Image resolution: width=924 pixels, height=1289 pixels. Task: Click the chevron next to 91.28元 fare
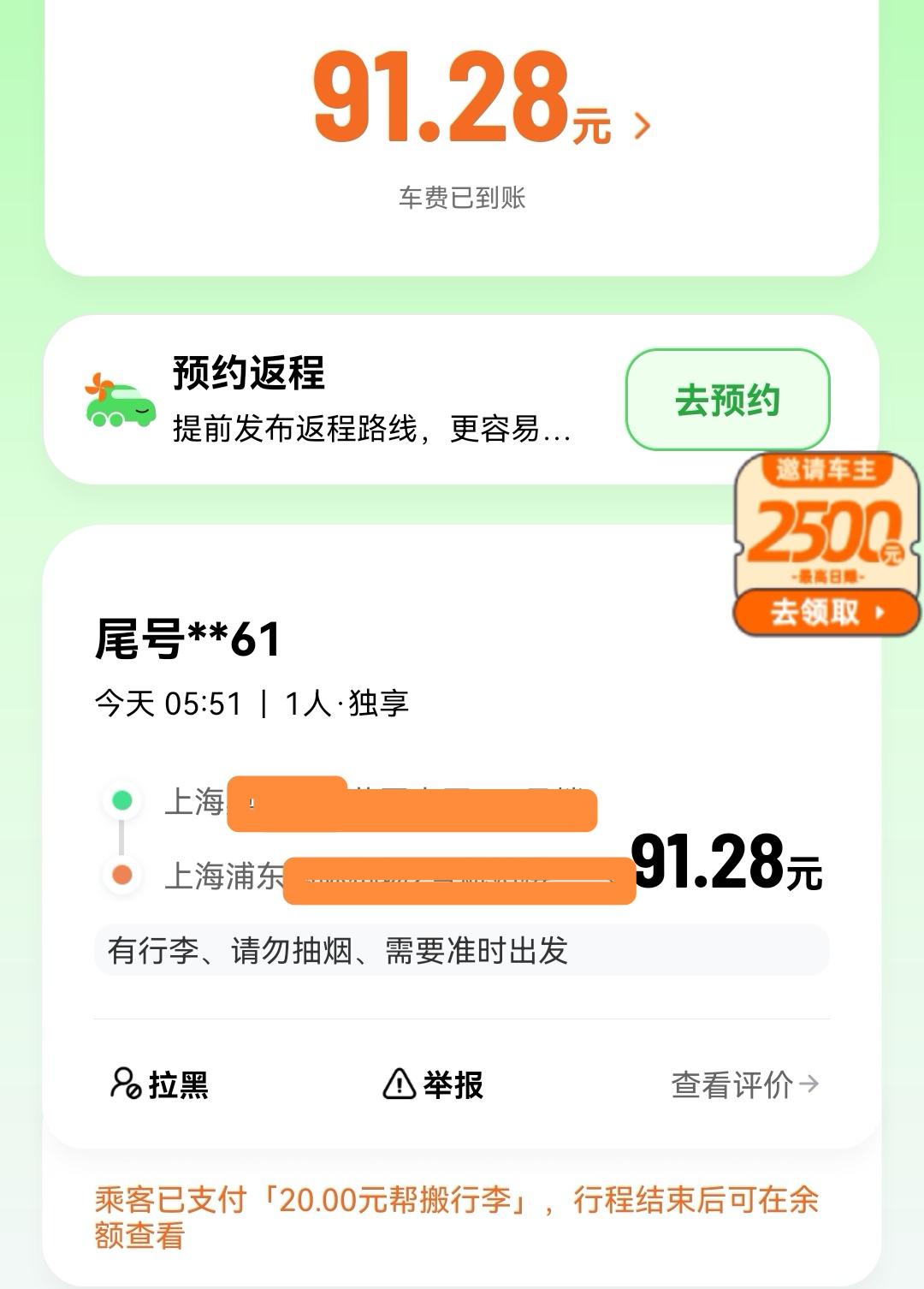click(x=643, y=124)
